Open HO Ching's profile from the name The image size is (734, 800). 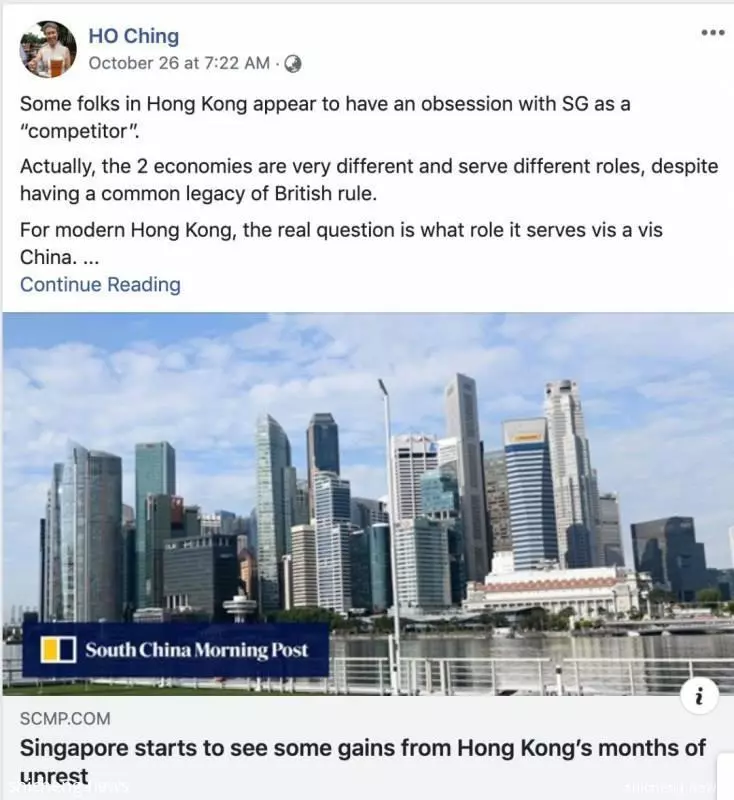point(133,36)
